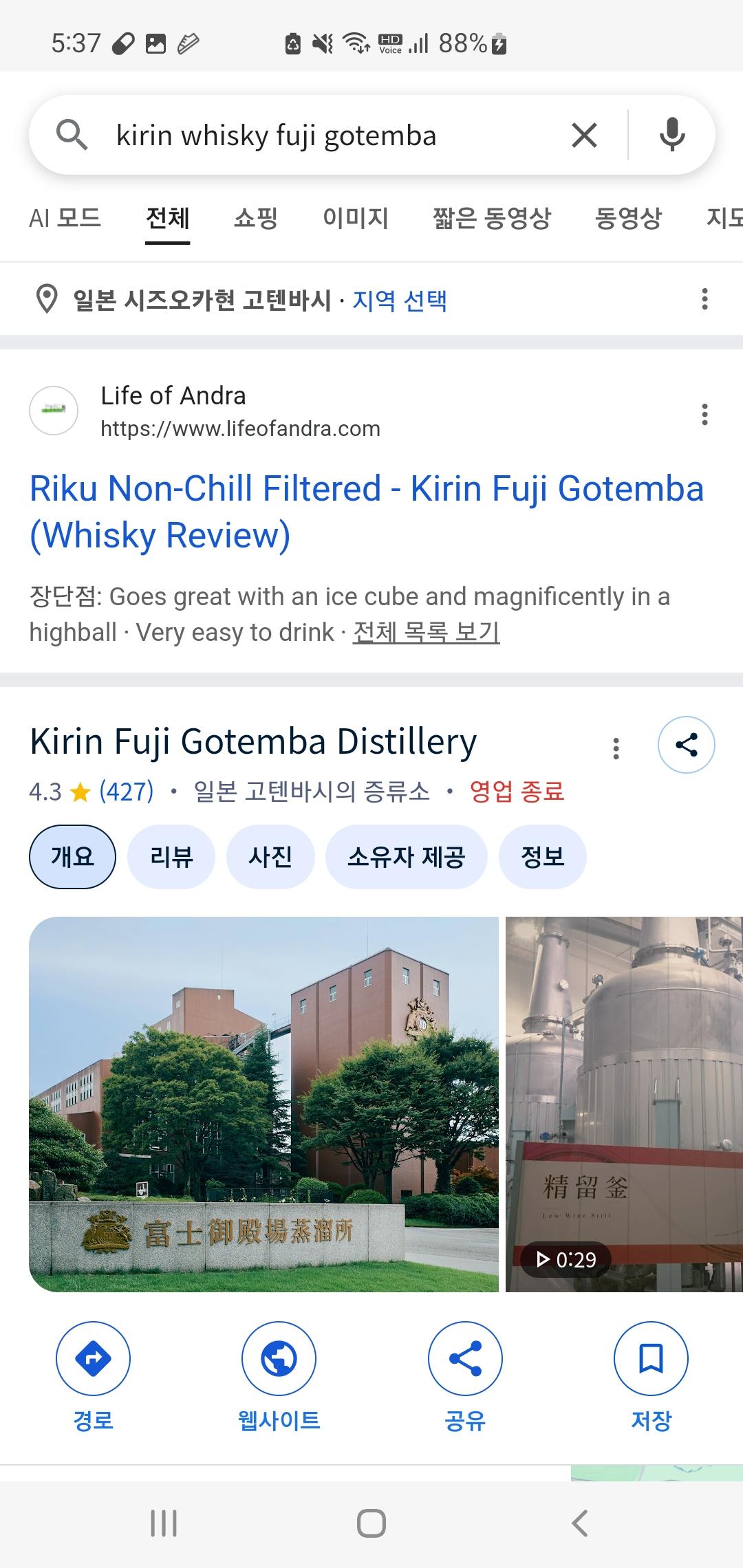The image size is (743, 1568).
Task: Open options for the Life of Andra result
Action: coord(704,415)
